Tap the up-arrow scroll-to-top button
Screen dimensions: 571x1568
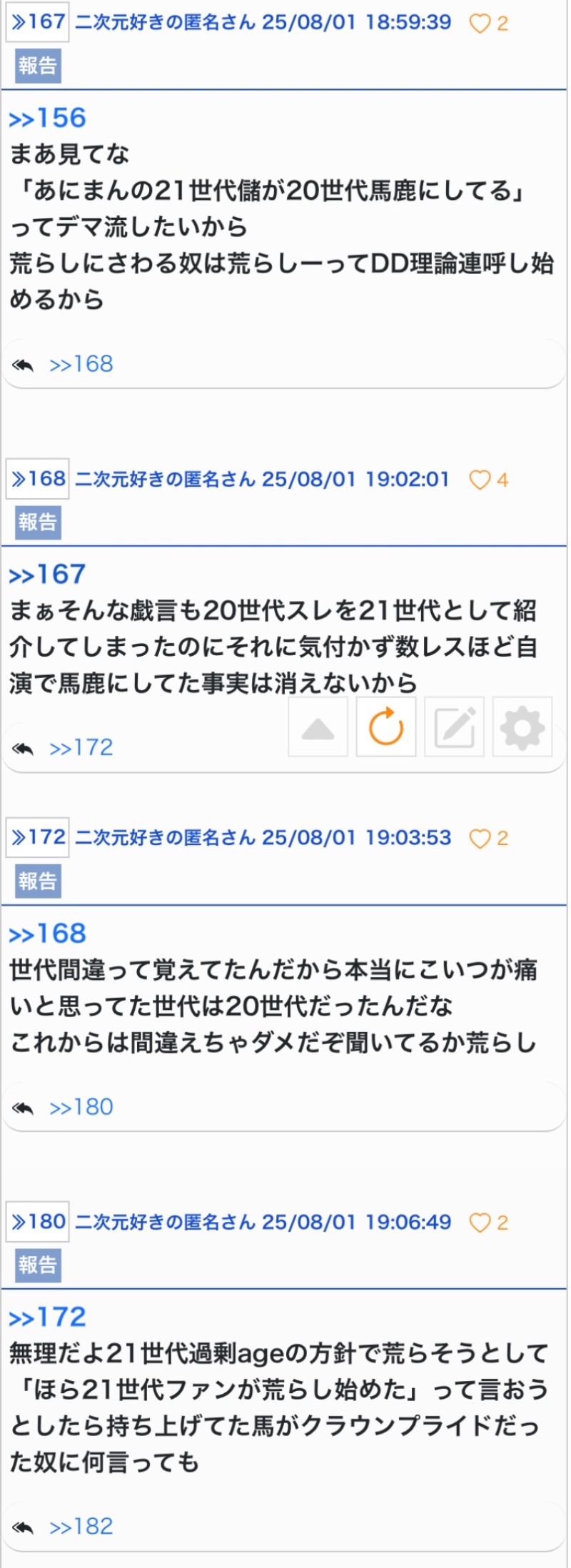click(x=318, y=727)
